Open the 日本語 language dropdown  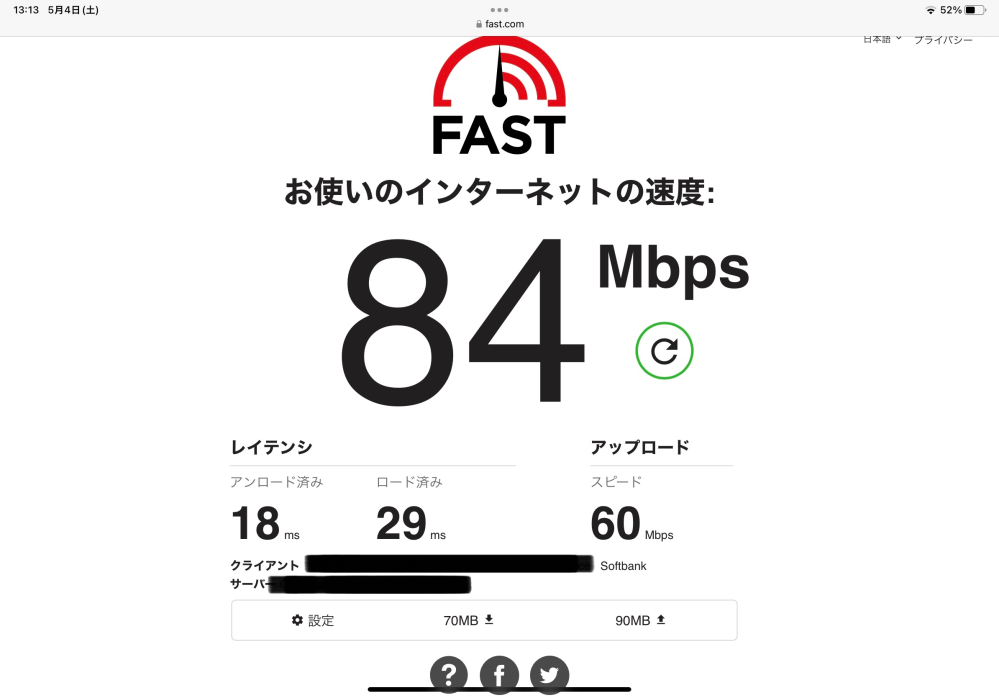[x=882, y=39]
